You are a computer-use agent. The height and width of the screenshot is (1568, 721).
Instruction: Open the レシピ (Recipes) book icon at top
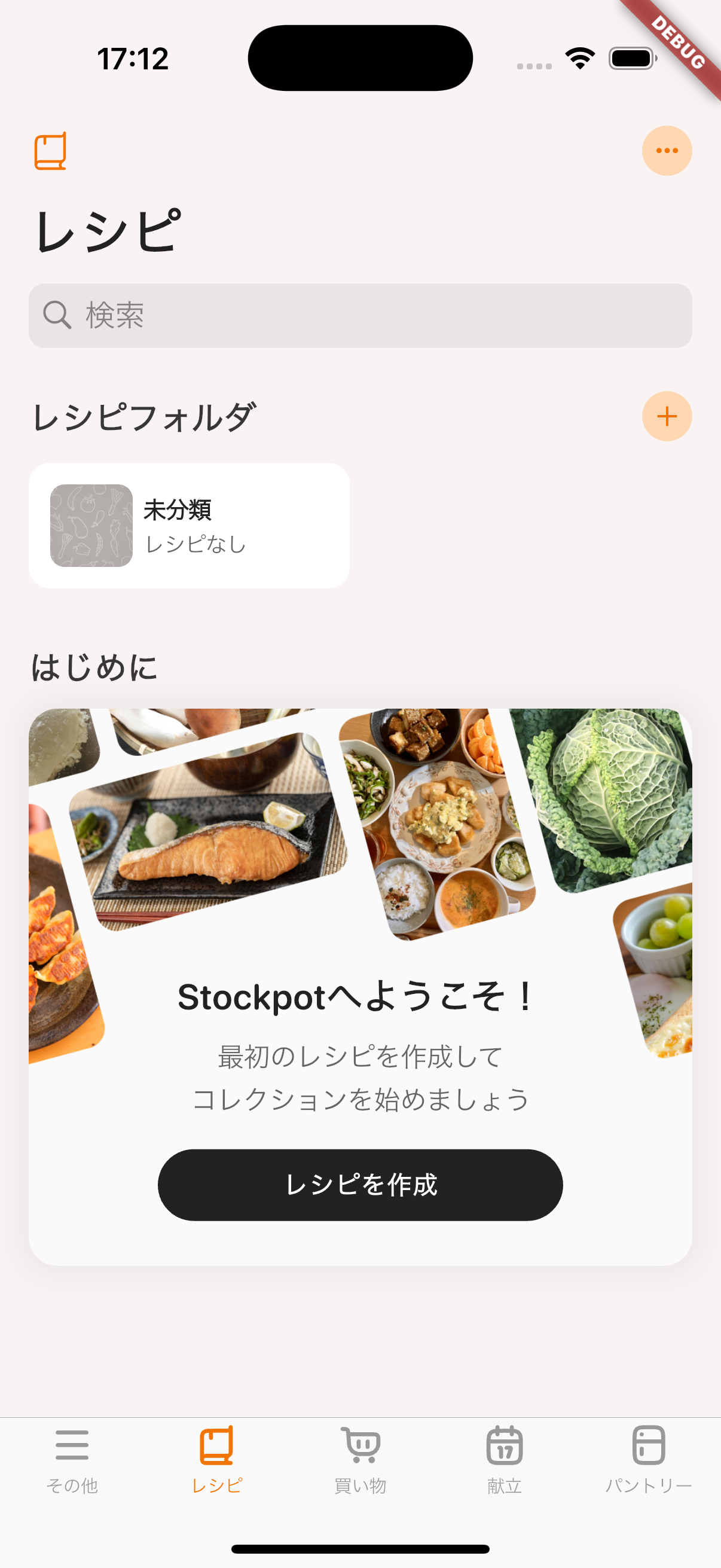(x=51, y=151)
